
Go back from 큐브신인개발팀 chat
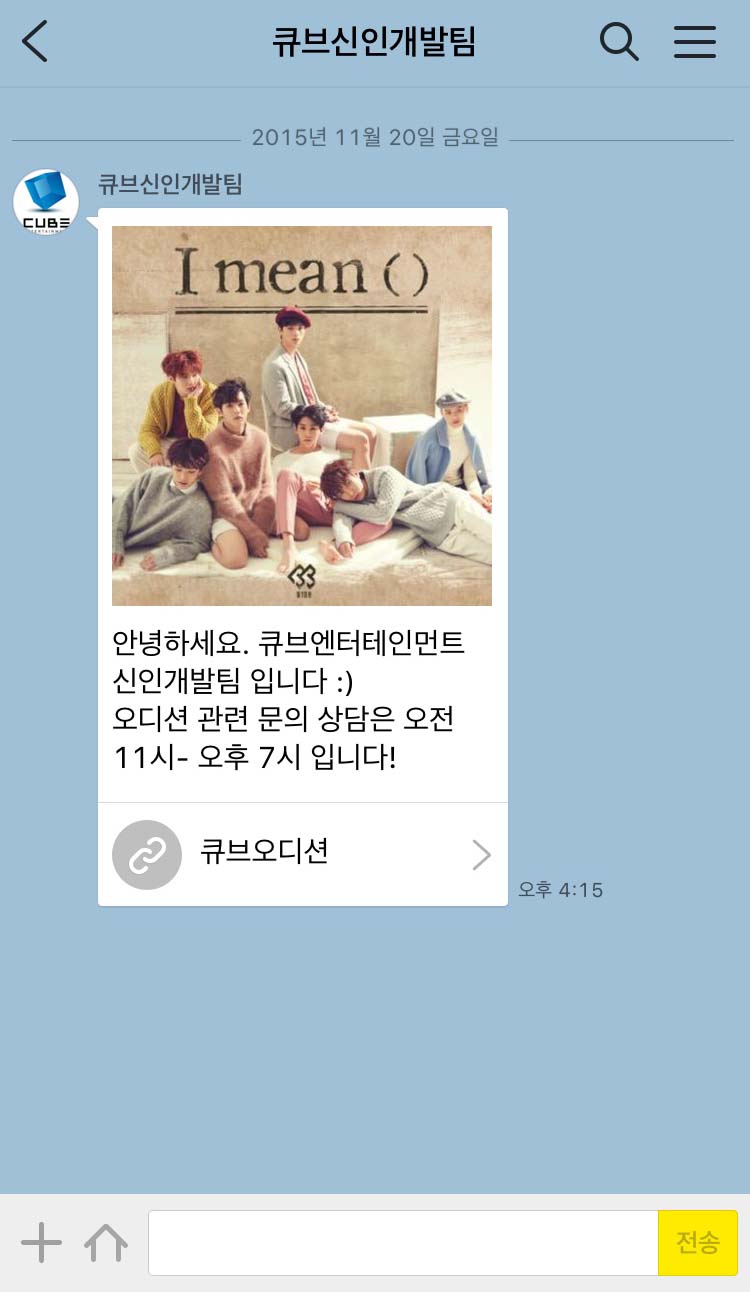click(x=35, y=42)
